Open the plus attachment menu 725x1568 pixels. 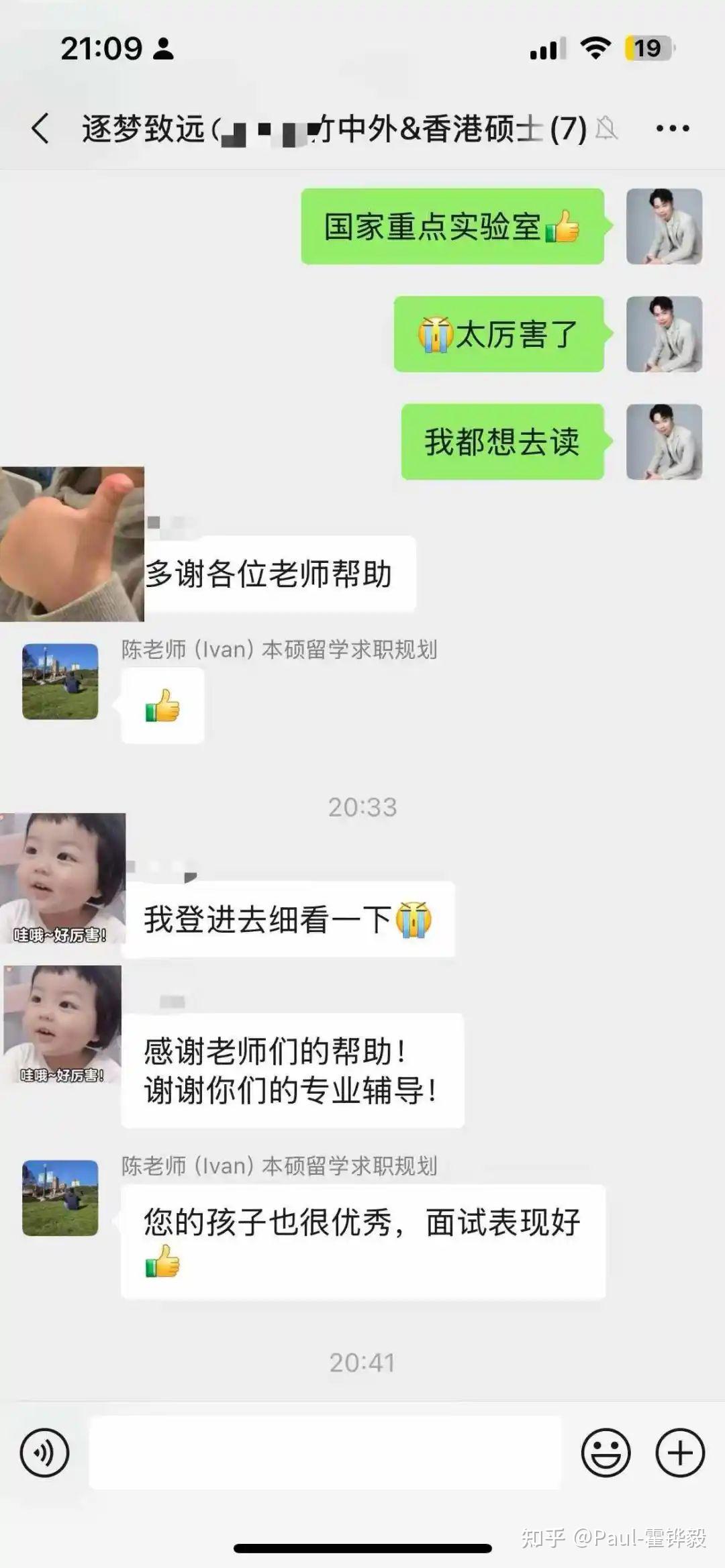(x=680, y=1453)
